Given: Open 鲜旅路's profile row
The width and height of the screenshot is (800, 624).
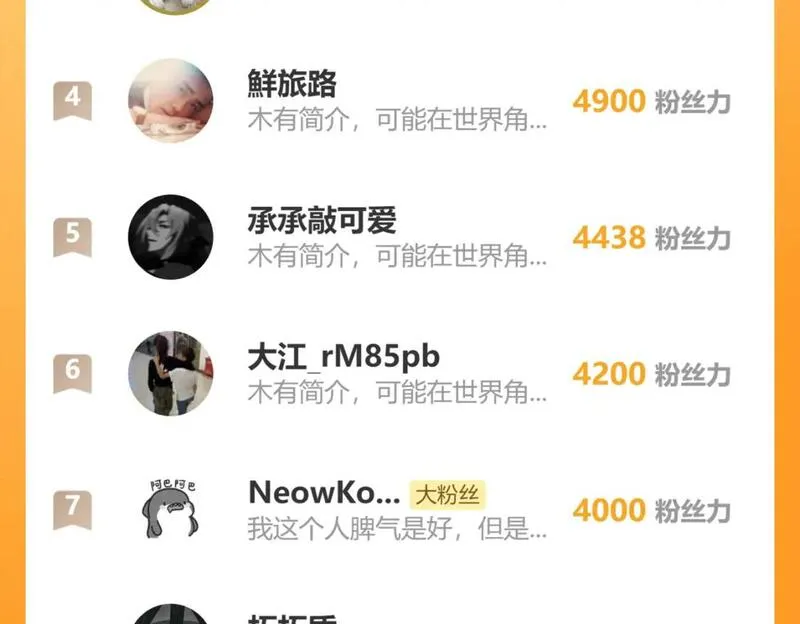Looking at the screenshot, I should pos(397,101).
